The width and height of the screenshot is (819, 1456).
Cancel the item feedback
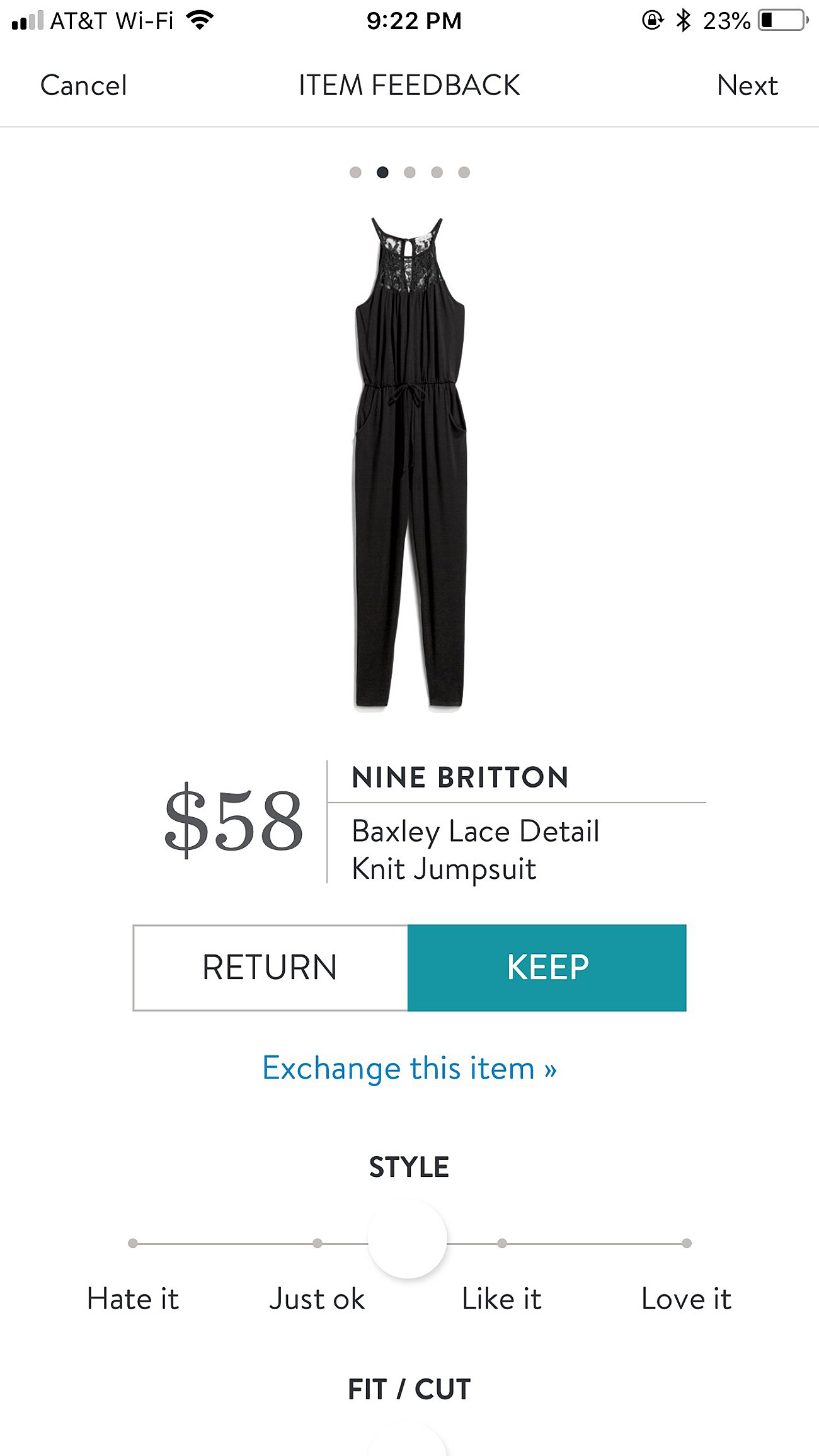tap(84, 86)
